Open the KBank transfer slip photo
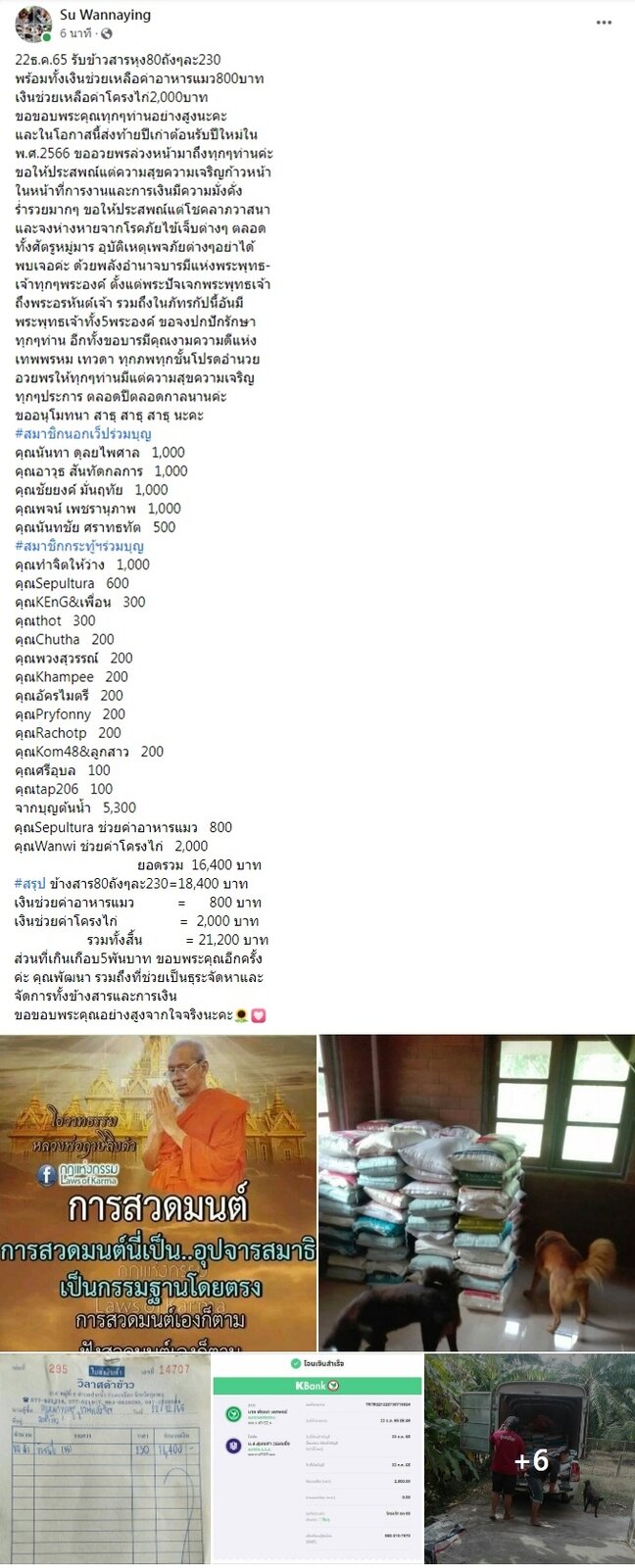 317,1458
